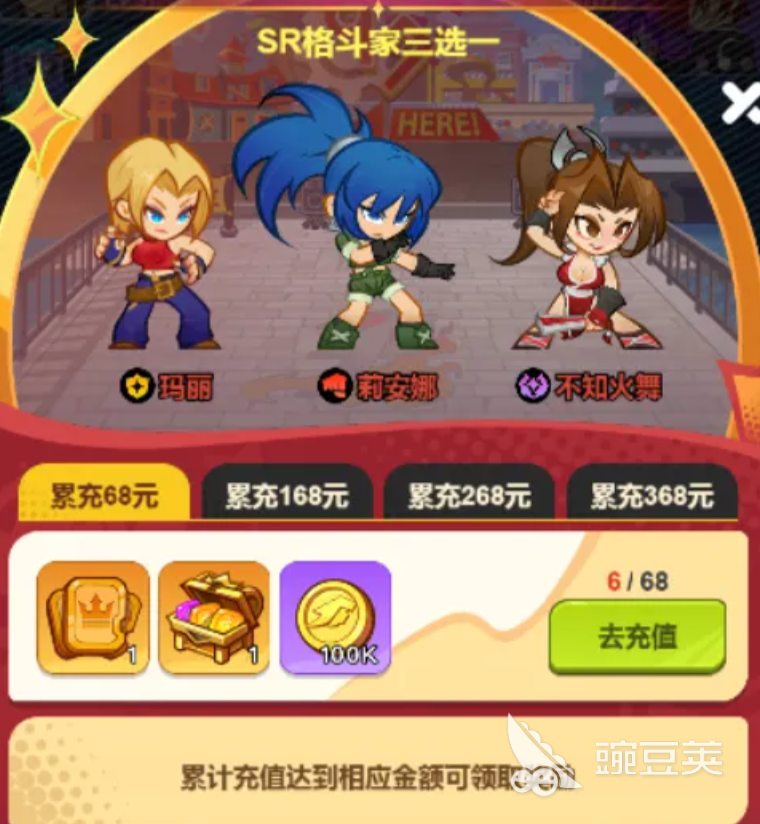Open the 累充268元 reward tier
Screen dimensions: 760x824
(x=469, y=494)
